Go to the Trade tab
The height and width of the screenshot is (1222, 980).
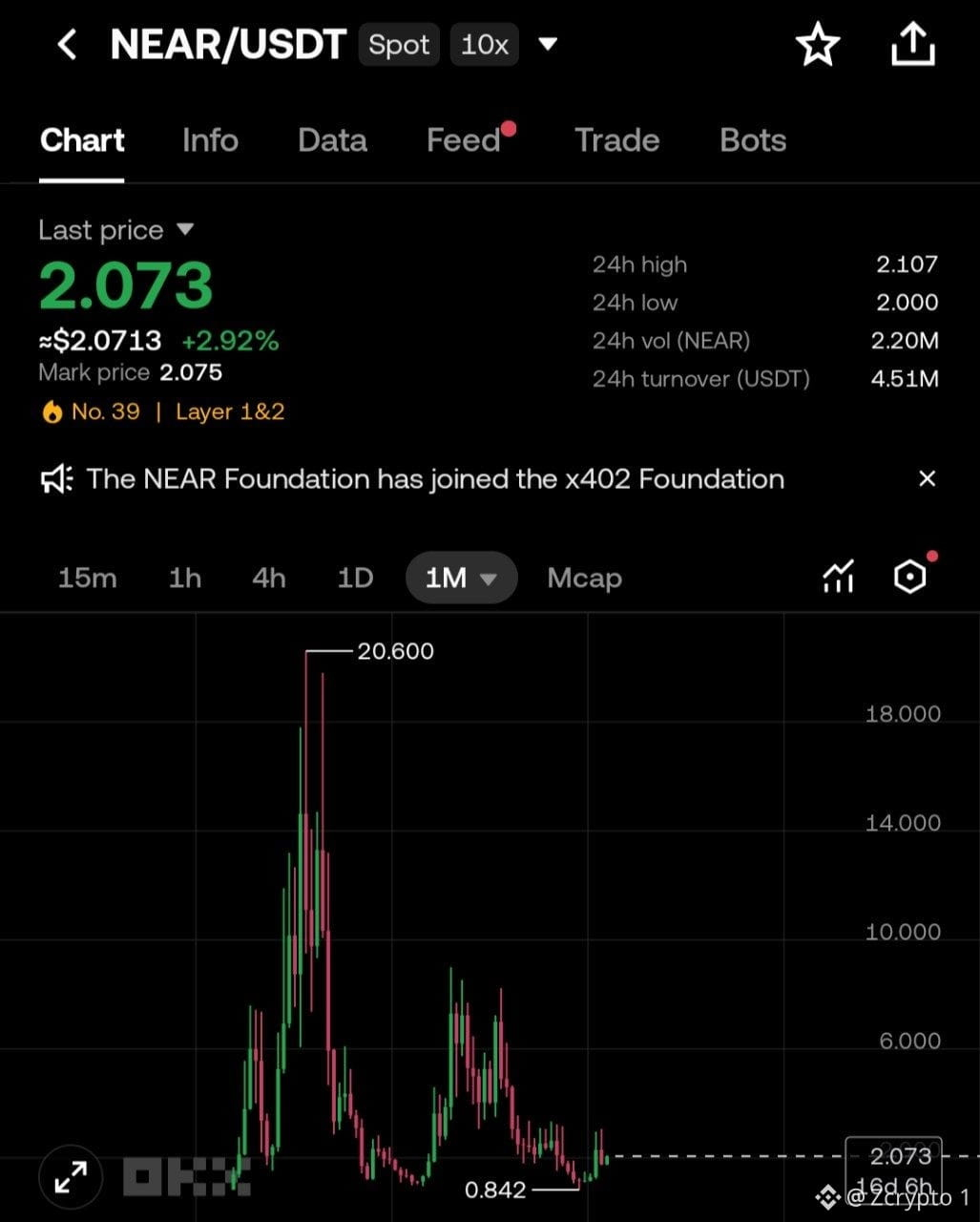tap(616, 140)
